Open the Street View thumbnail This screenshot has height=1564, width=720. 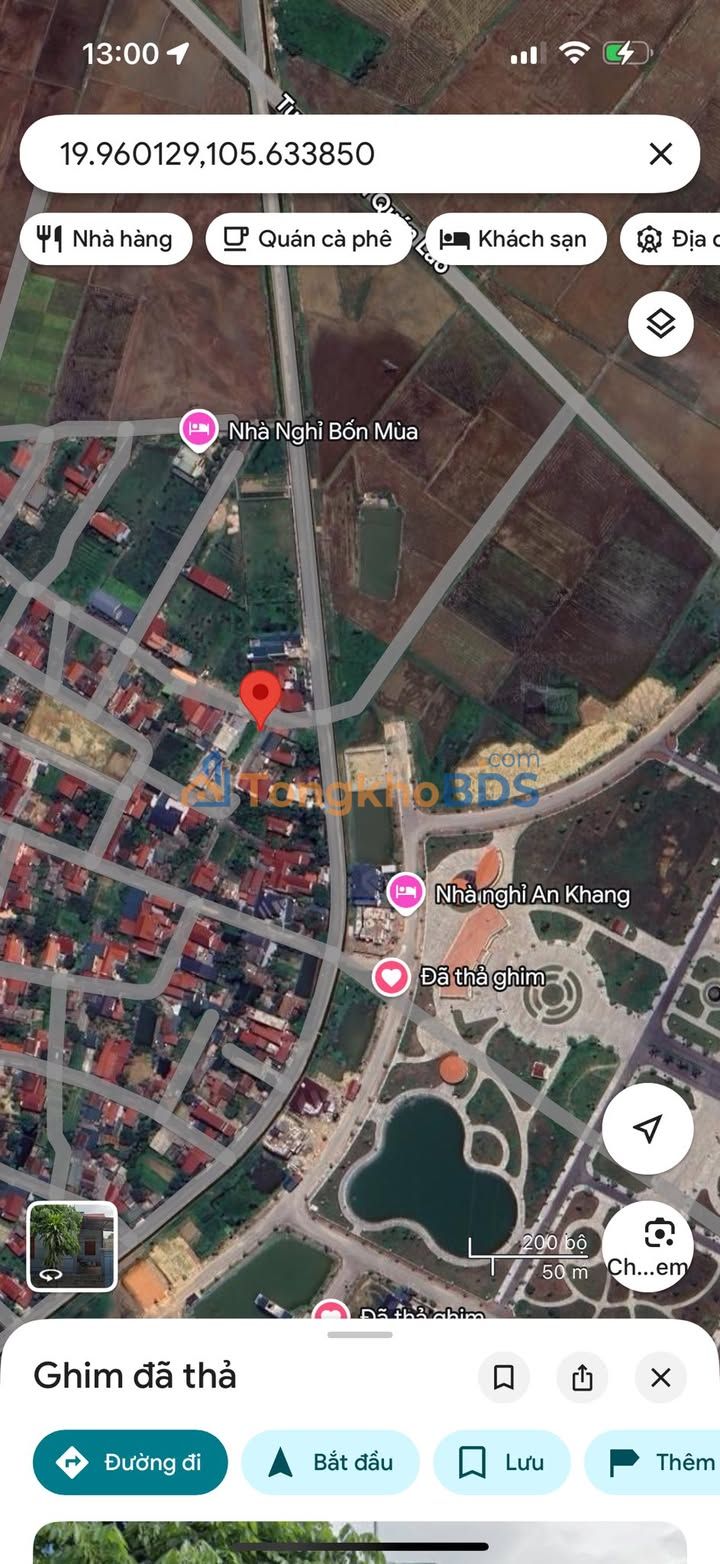coord(72,1246)
